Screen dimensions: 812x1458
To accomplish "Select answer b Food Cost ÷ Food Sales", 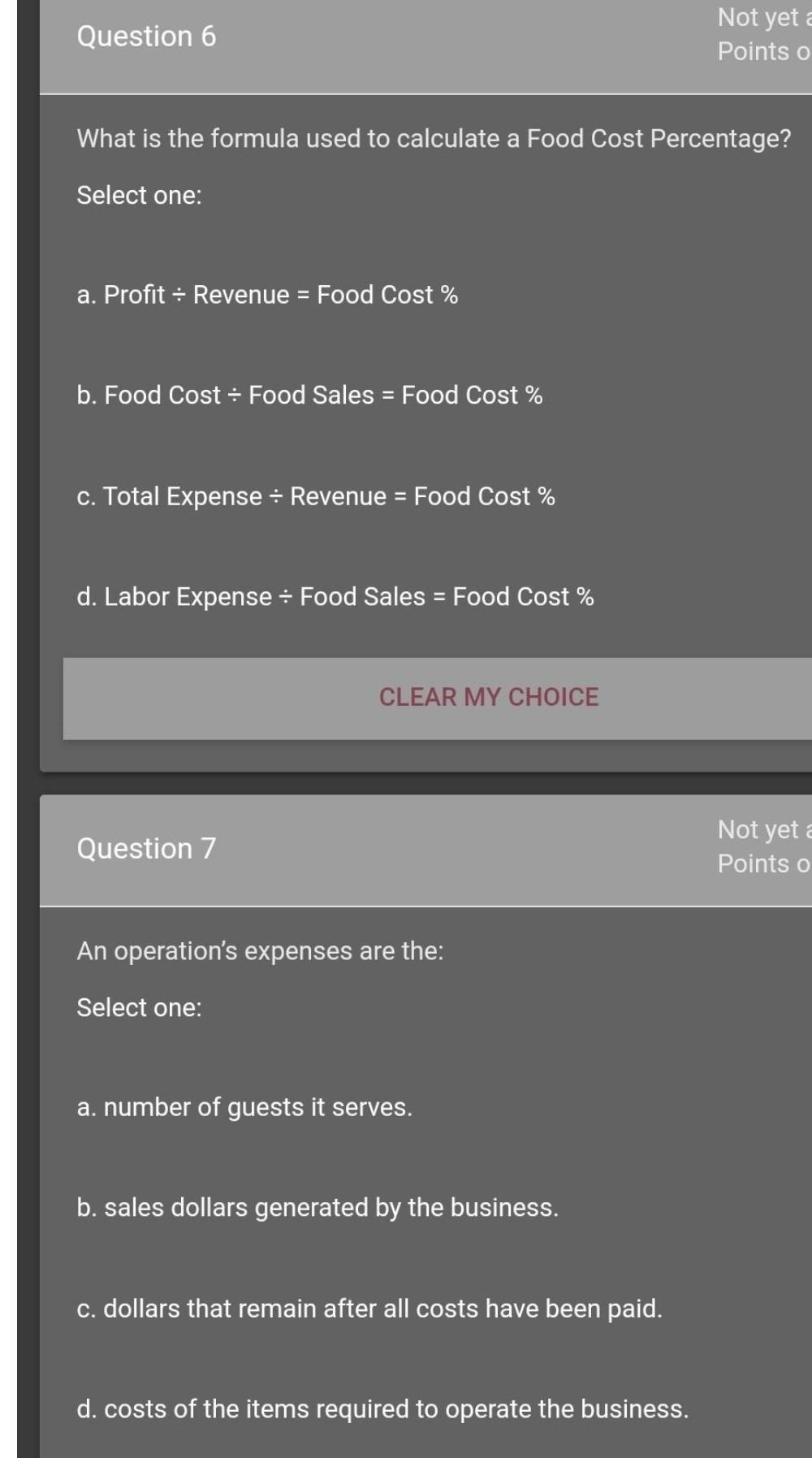I will tap(309, 396).
